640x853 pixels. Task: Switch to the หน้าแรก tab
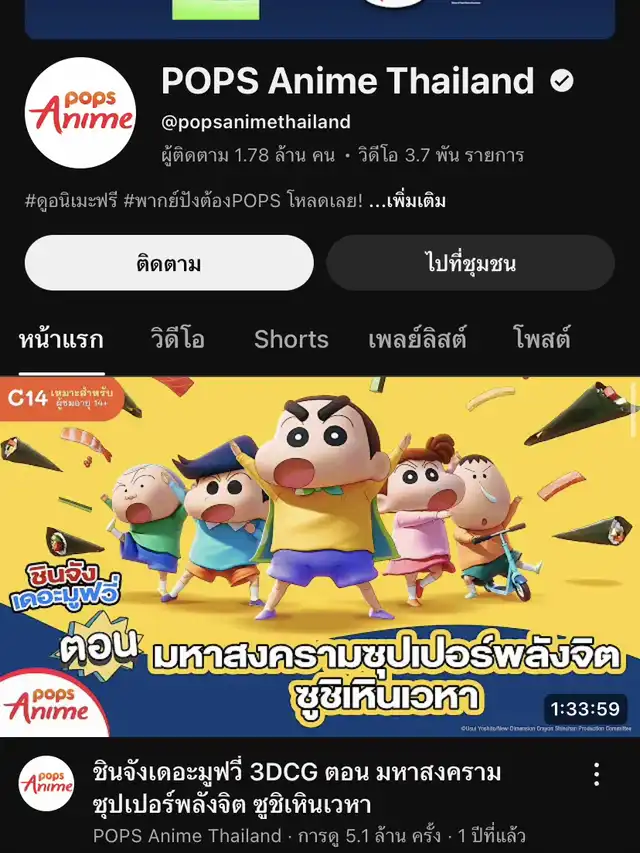click(61, 339)
